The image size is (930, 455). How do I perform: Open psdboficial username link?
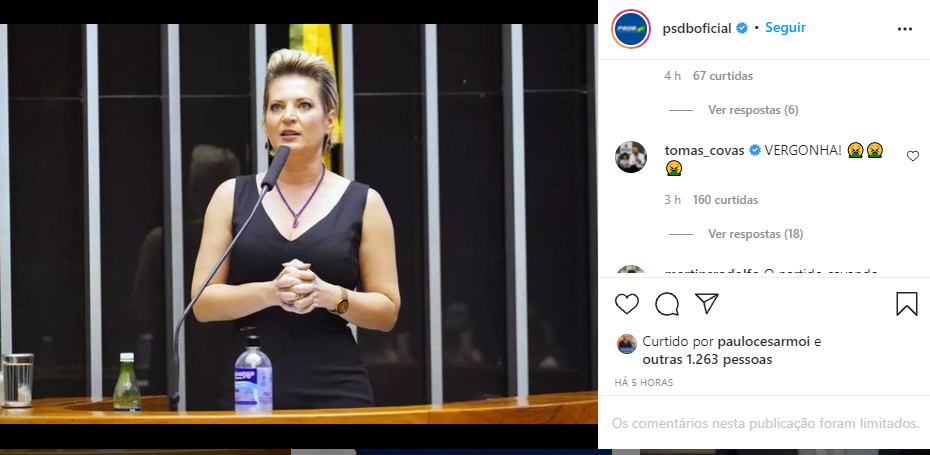tap(697, 28)
